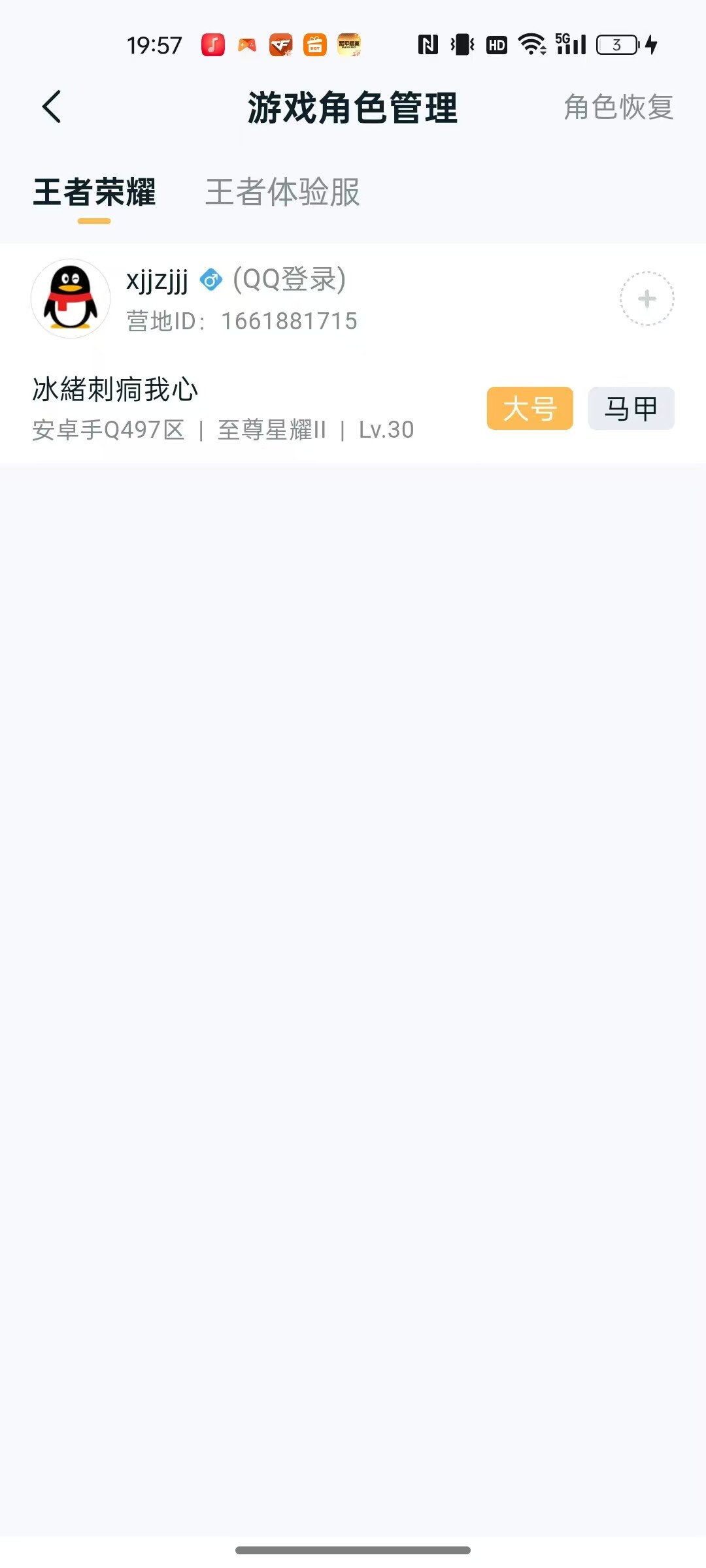Select the 王者荣耀 tab
The width and height of the screenshot is (706, 1568).
click(95, 192)
